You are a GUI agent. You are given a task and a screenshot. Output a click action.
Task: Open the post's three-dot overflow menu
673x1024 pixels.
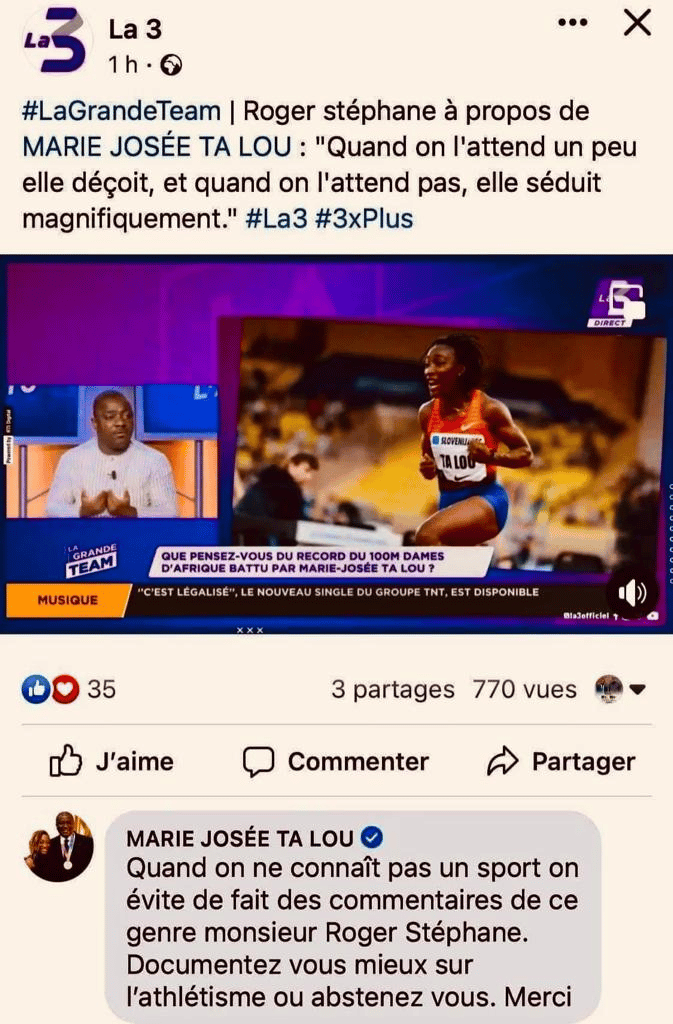(x=572, y=23)
